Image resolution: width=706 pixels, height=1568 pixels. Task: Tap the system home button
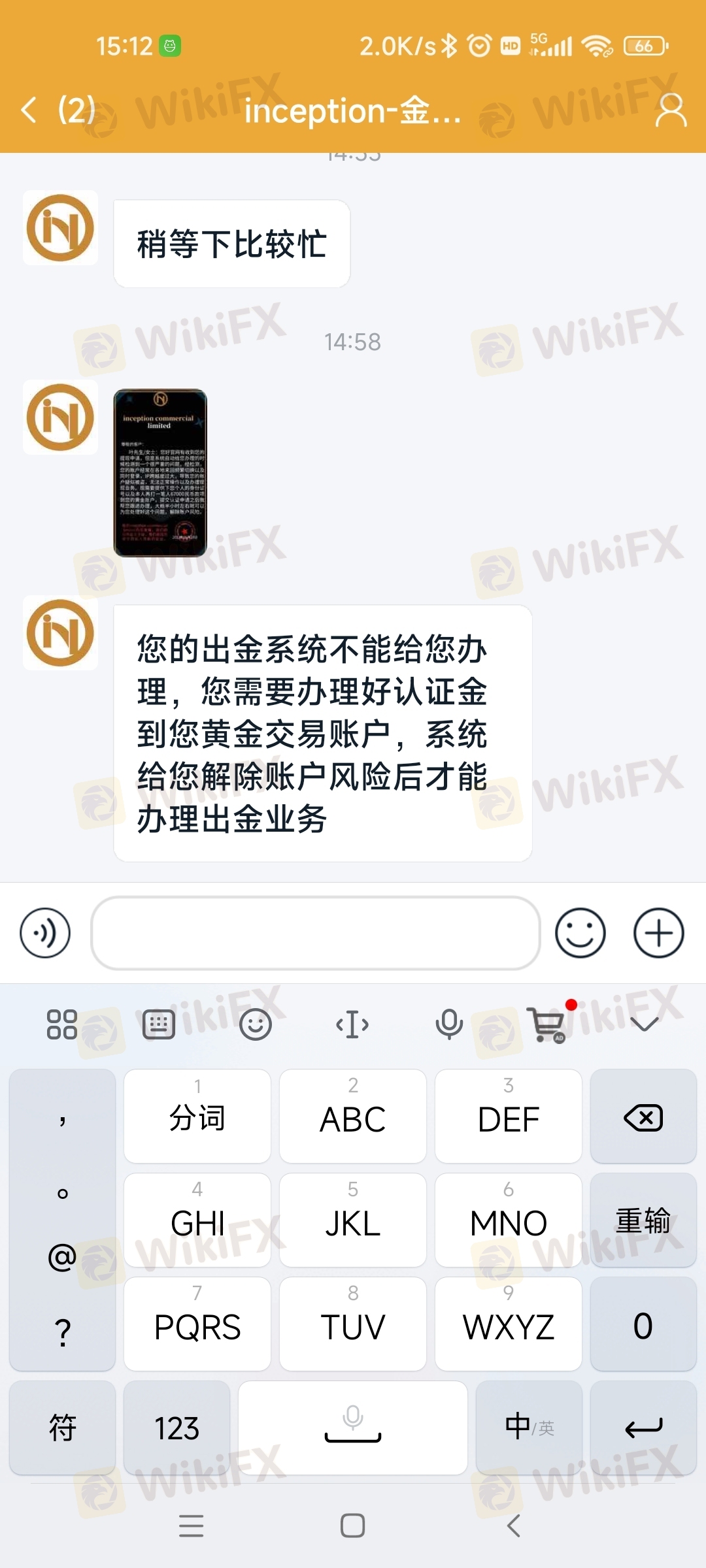click(x=352, y=1526)
